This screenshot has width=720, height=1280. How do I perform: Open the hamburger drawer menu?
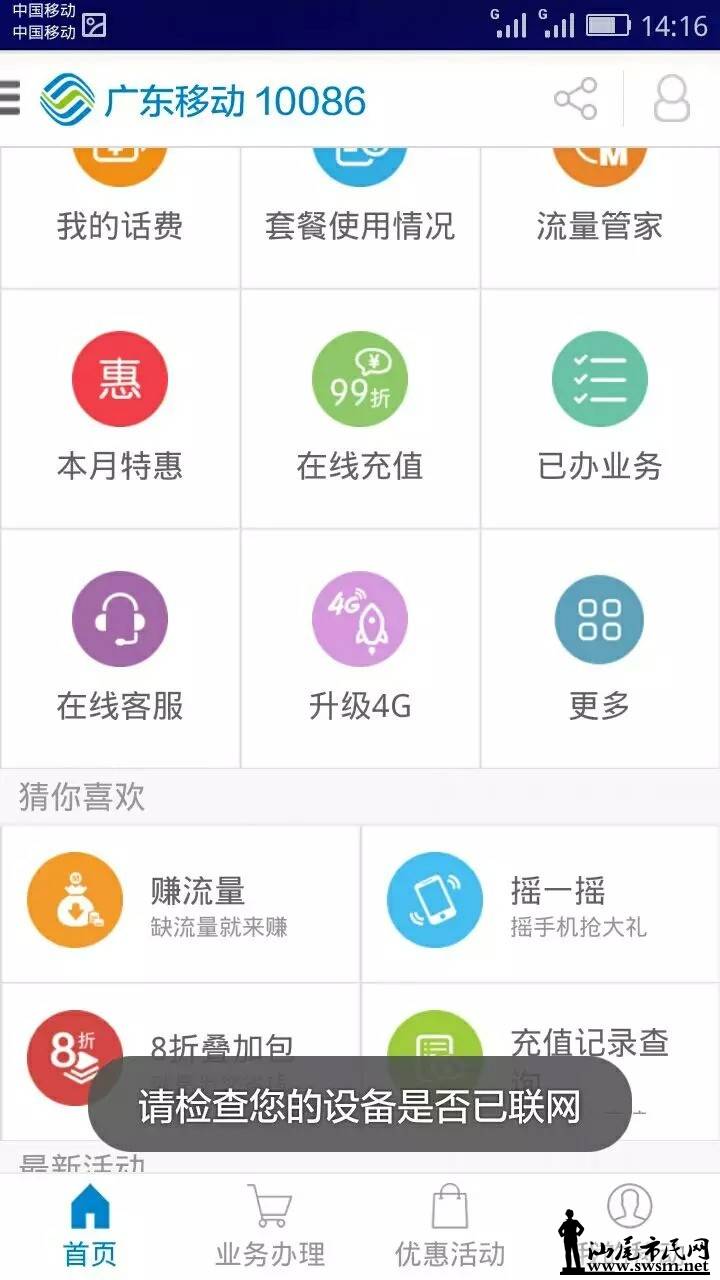point(10,99)
